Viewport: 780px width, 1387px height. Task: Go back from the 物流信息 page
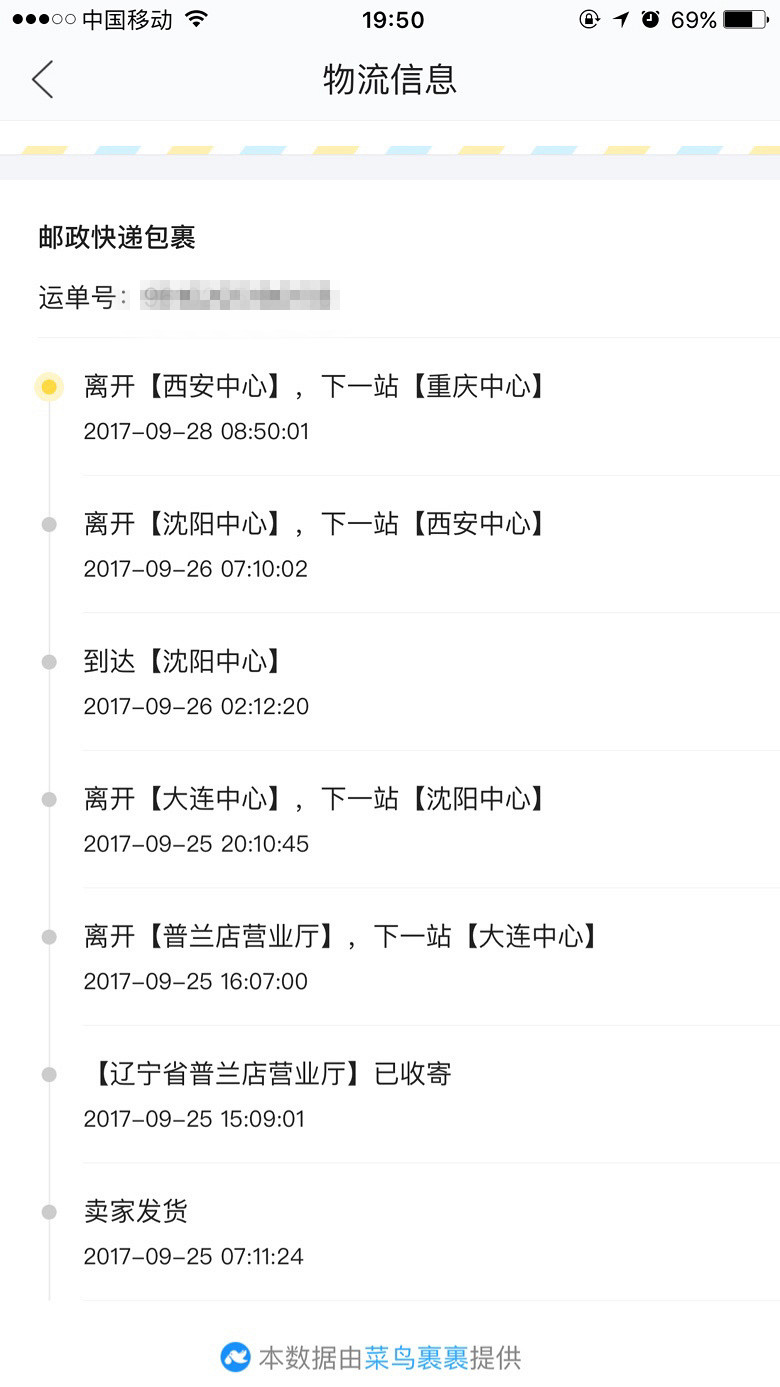point(42,79)
